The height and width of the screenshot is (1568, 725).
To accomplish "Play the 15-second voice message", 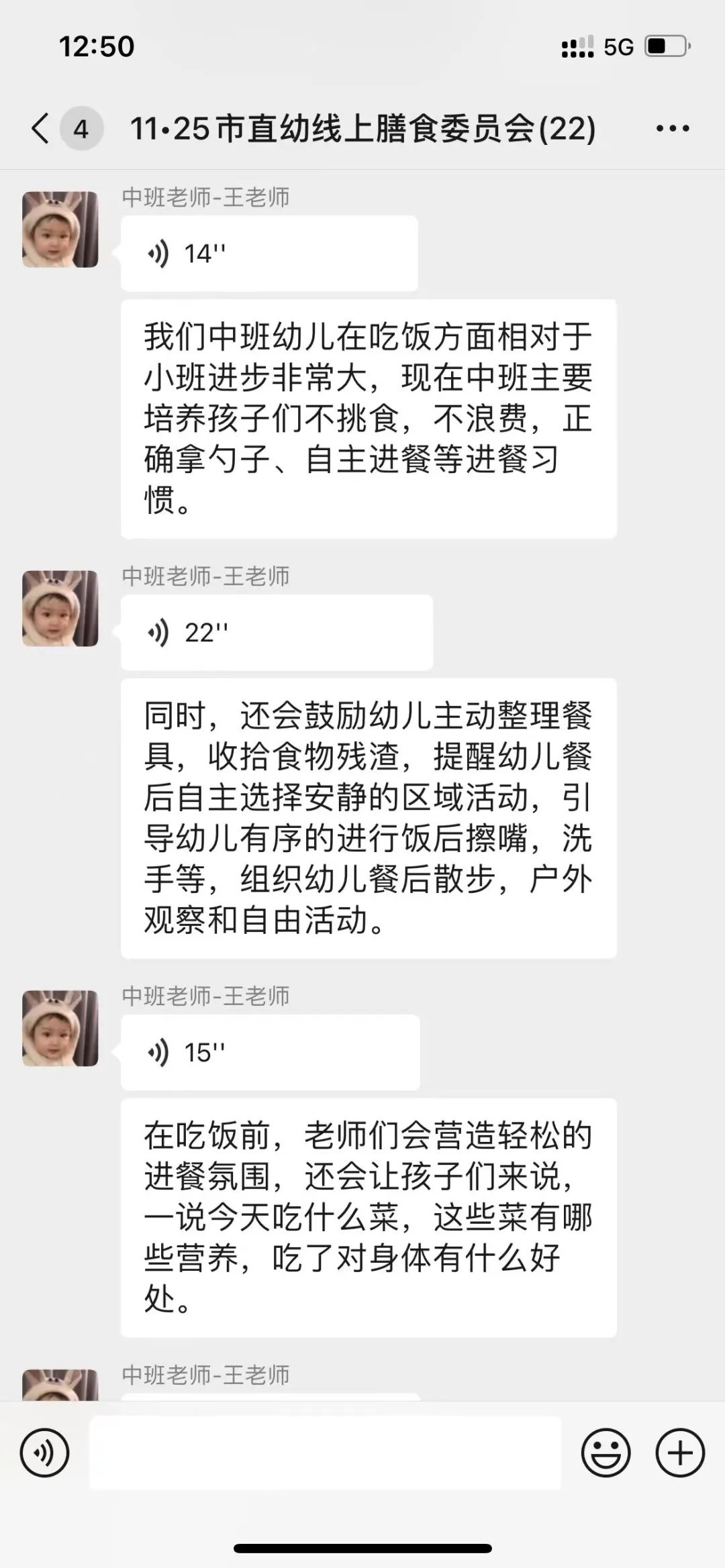I will click(x=270, y=1052).
